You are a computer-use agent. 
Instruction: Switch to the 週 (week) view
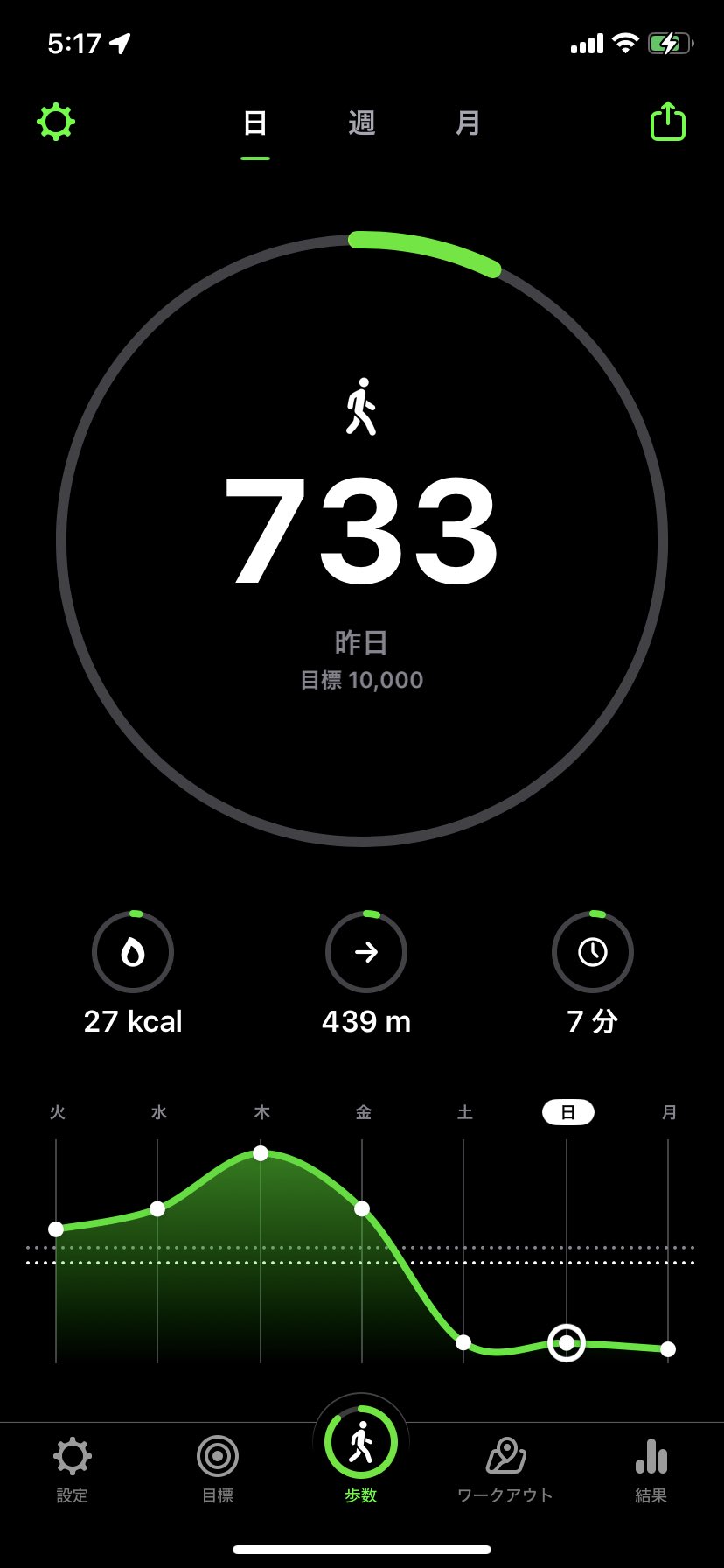pos(362,122)
